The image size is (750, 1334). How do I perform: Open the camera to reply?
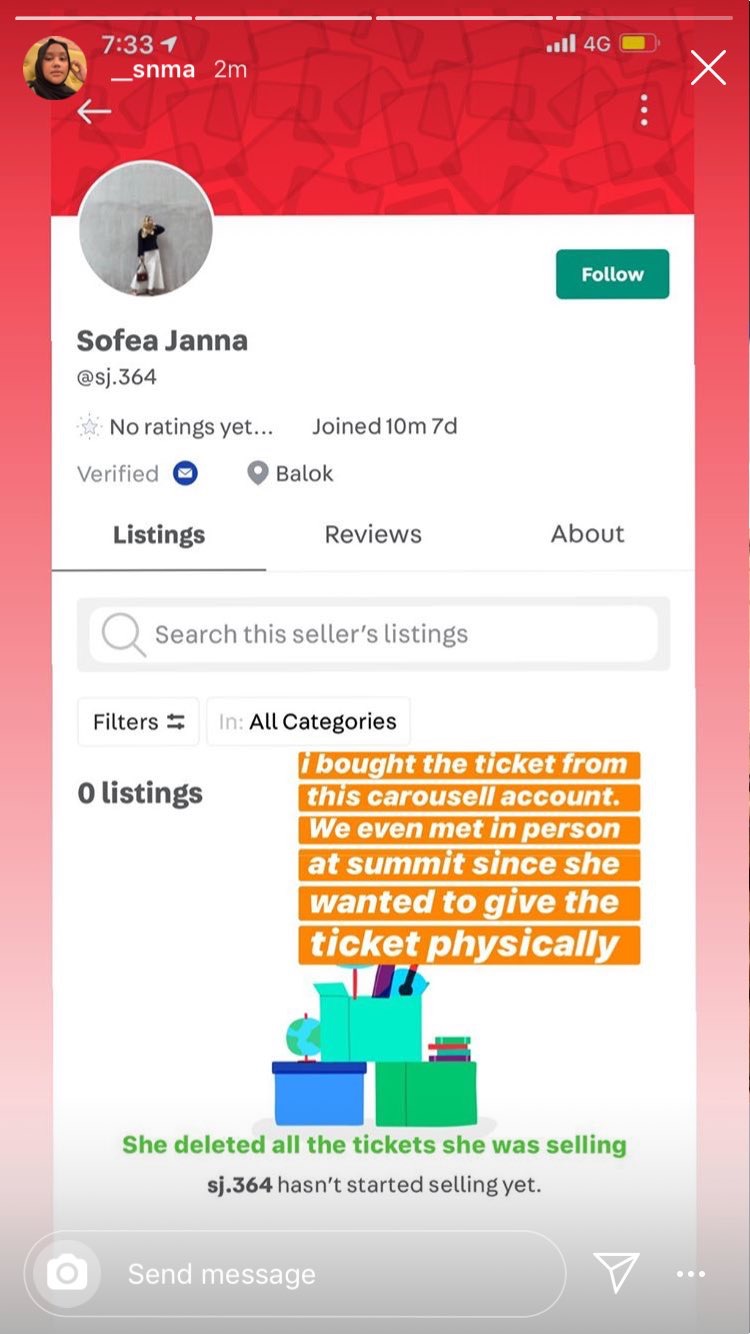coord(67,1274)
